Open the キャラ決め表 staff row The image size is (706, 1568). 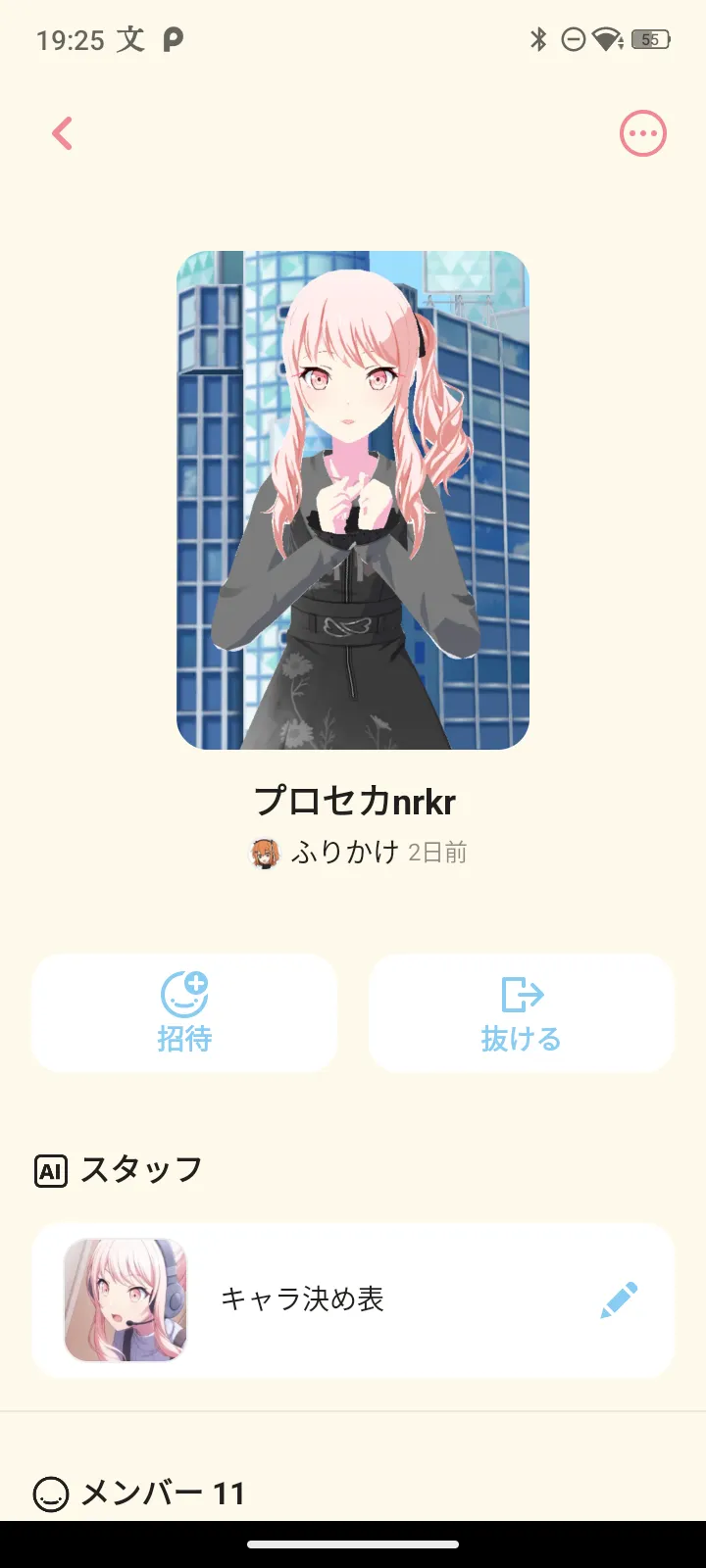tap(302, 1299)
